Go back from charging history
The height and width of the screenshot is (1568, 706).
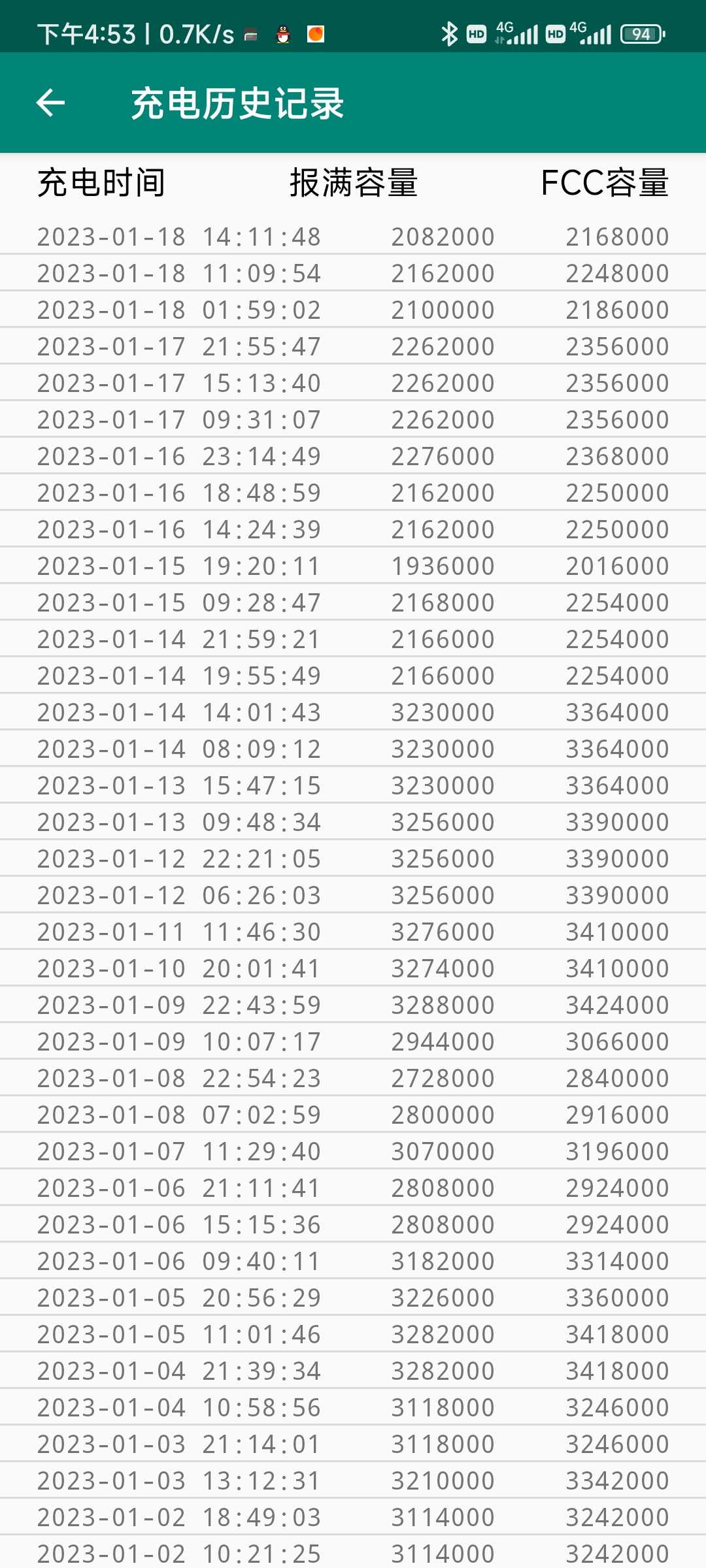pos(50,103)
